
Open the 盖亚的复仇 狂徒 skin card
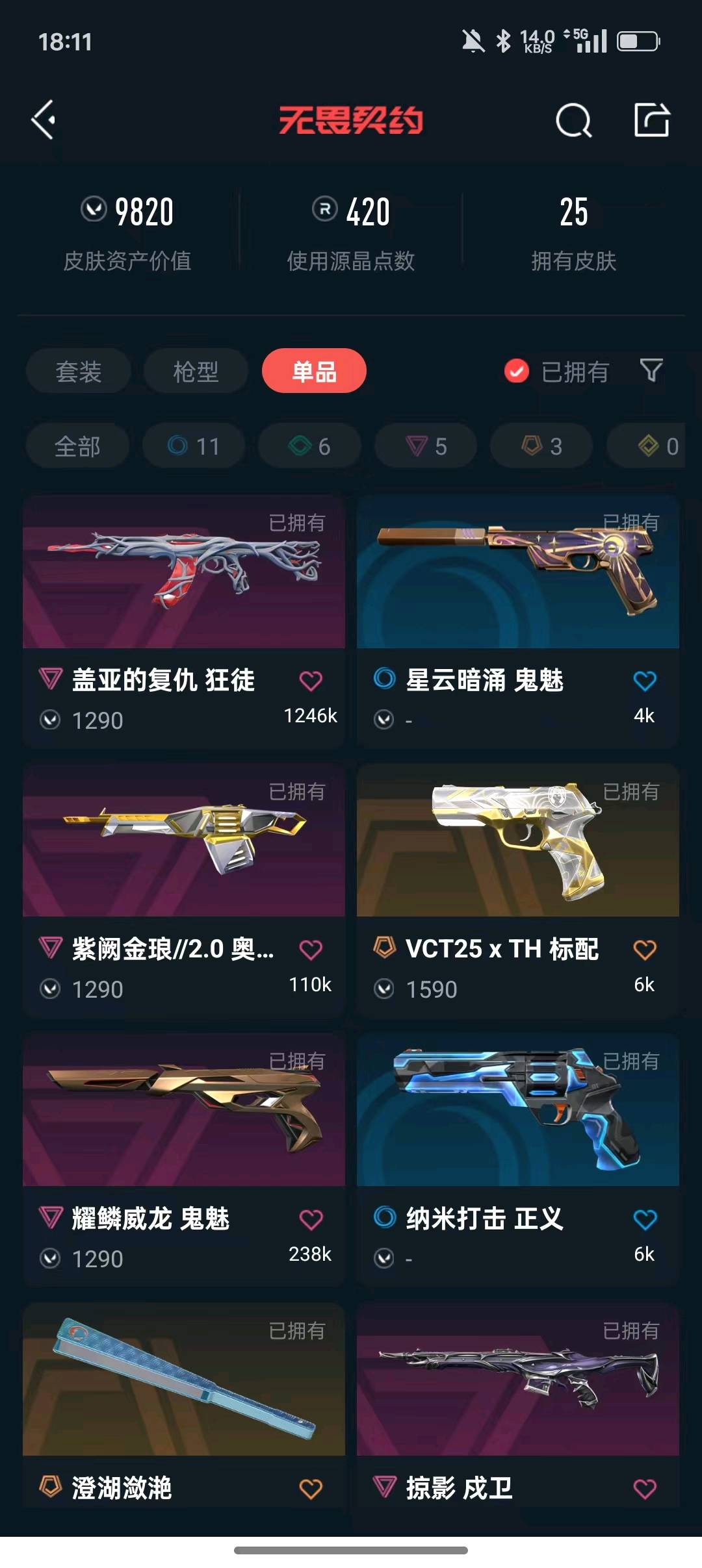click(184, 622)
